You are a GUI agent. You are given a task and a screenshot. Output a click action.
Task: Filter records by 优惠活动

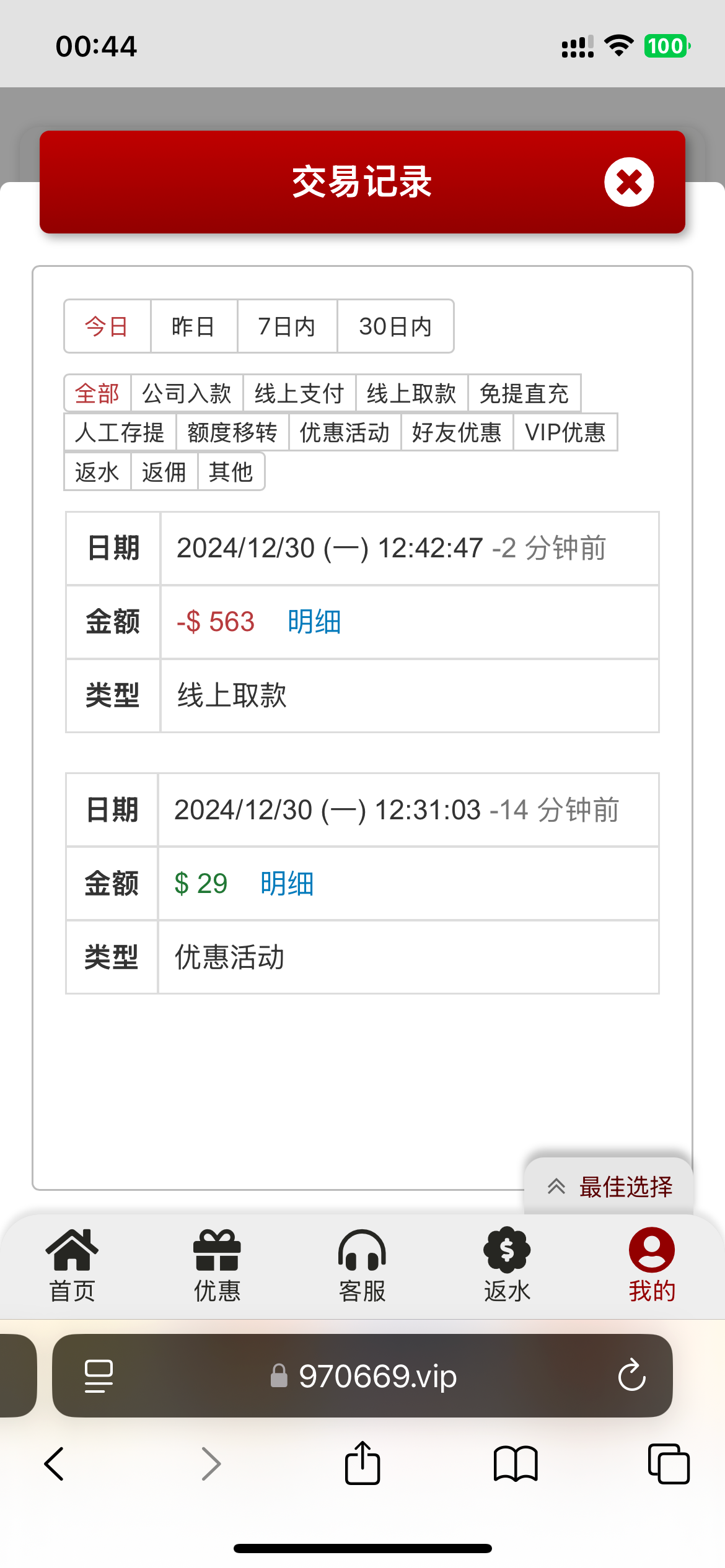345,432
